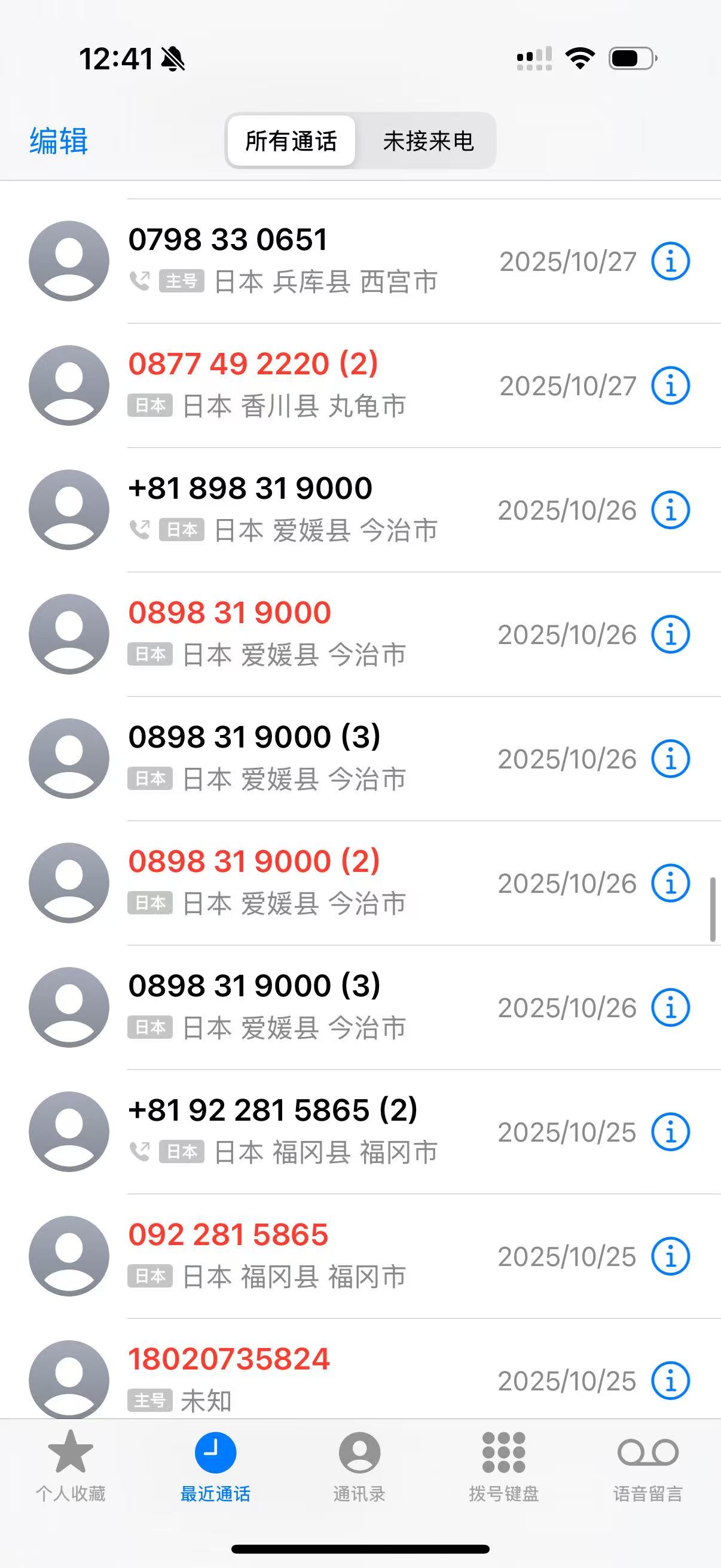Open info for 0798 33 0651 call
The image size is (721, 1568).
[x=670, y=262]
